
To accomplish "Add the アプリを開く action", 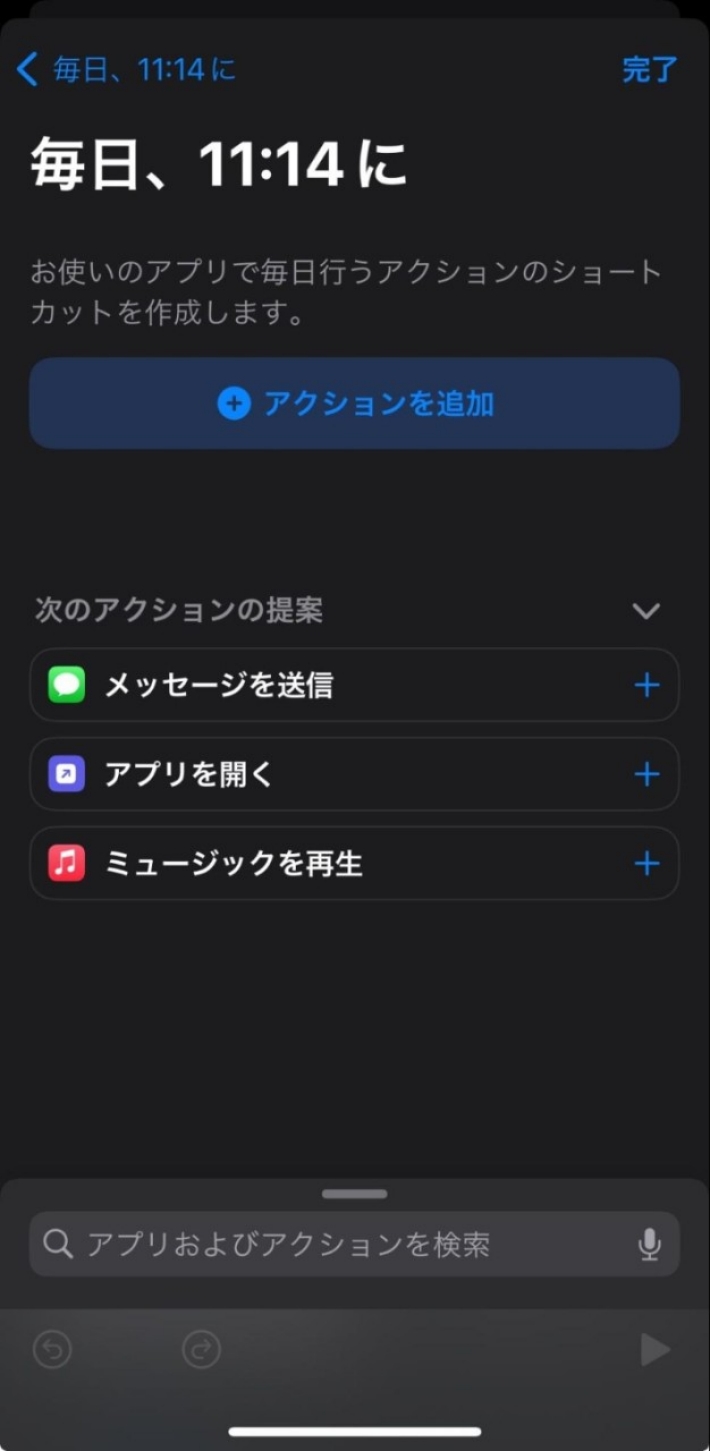I will pos(647,774).
